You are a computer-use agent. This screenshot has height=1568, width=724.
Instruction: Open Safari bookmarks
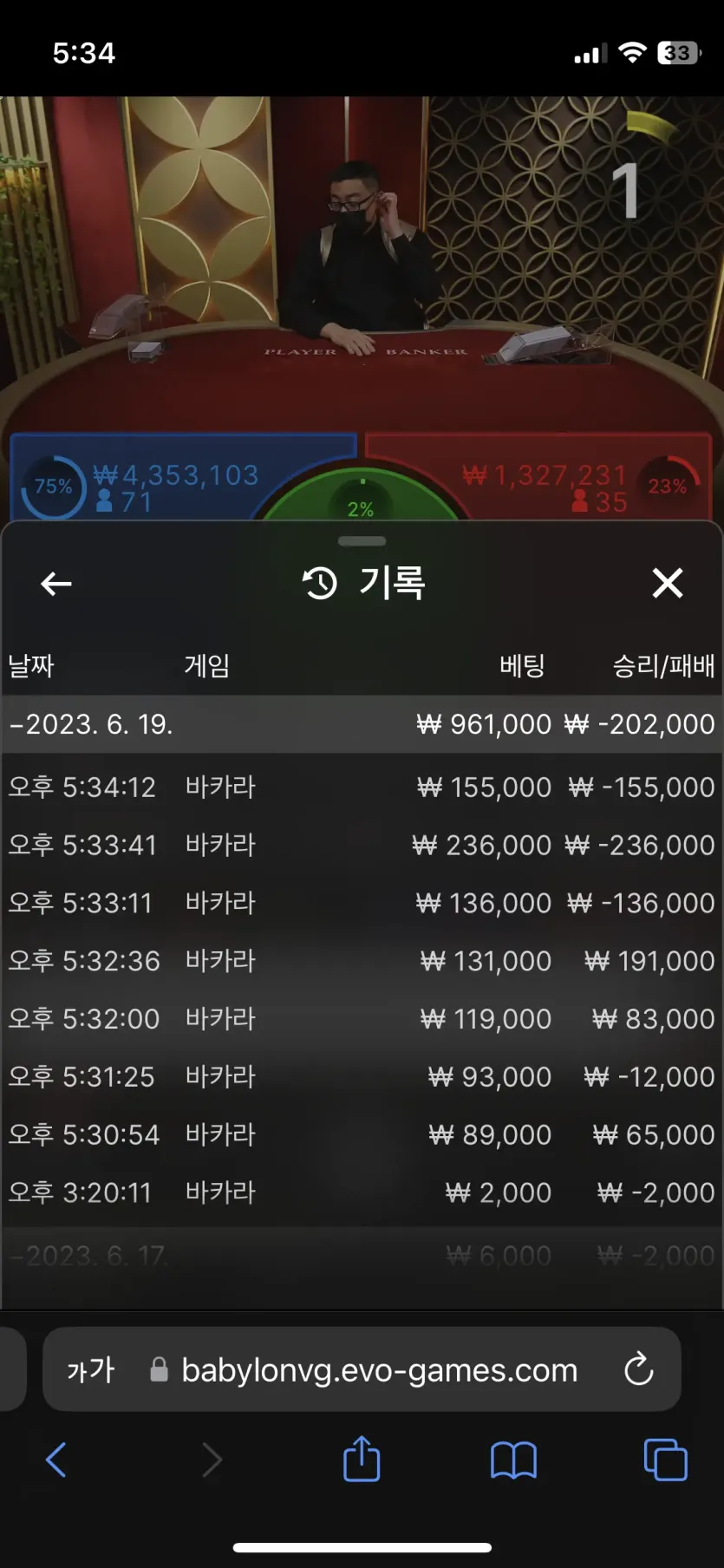(x=513, y=1460)
